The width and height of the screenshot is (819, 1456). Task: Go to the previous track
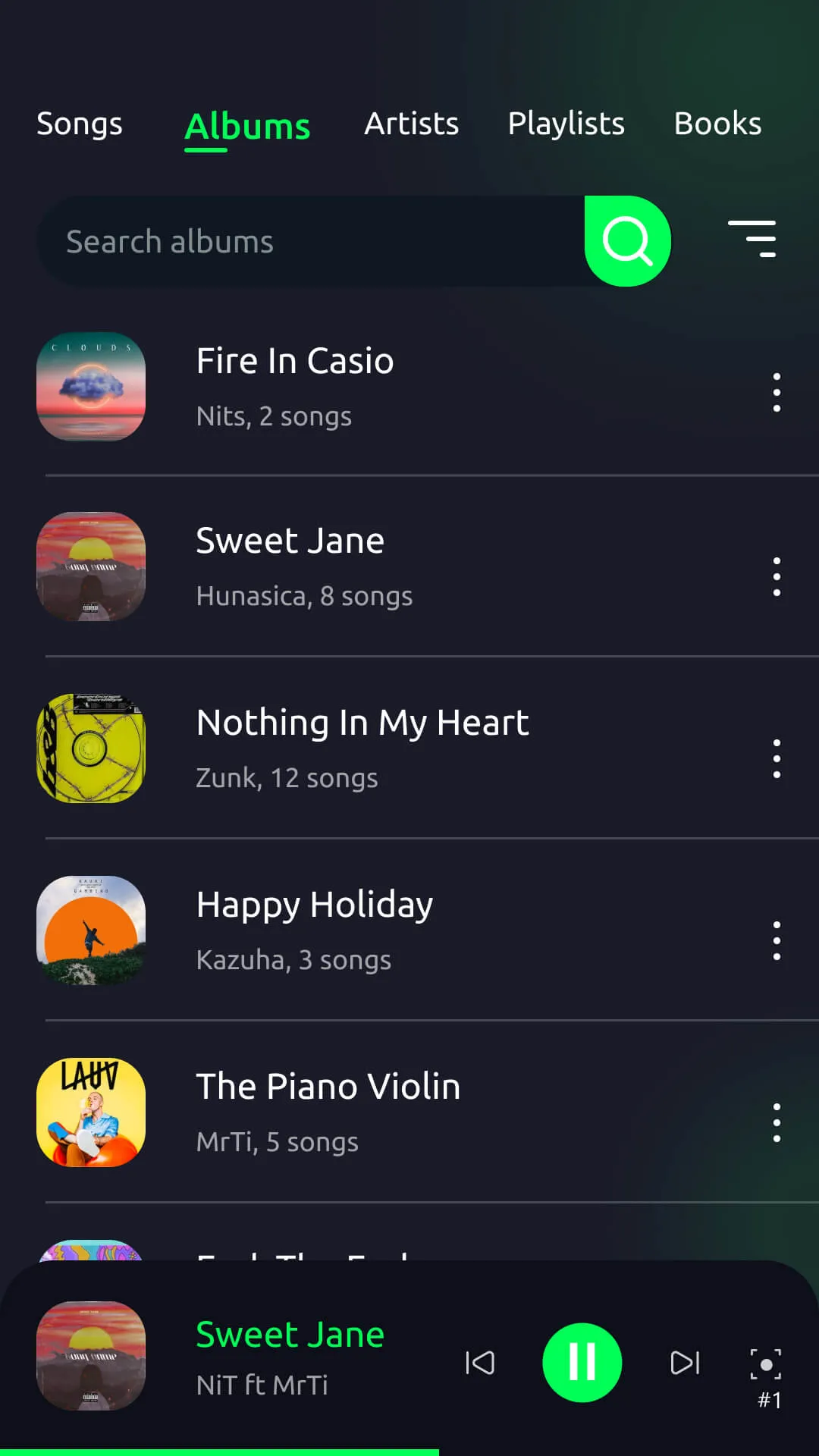click(479, 1362)
